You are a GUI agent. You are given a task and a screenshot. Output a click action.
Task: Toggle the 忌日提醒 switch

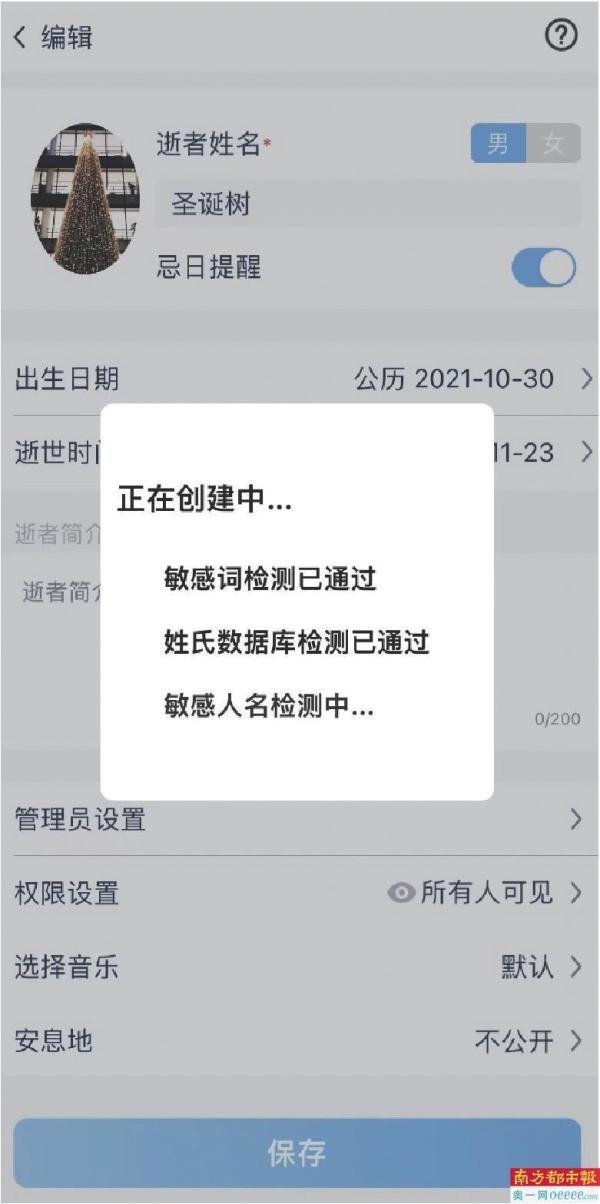[544, 268]
